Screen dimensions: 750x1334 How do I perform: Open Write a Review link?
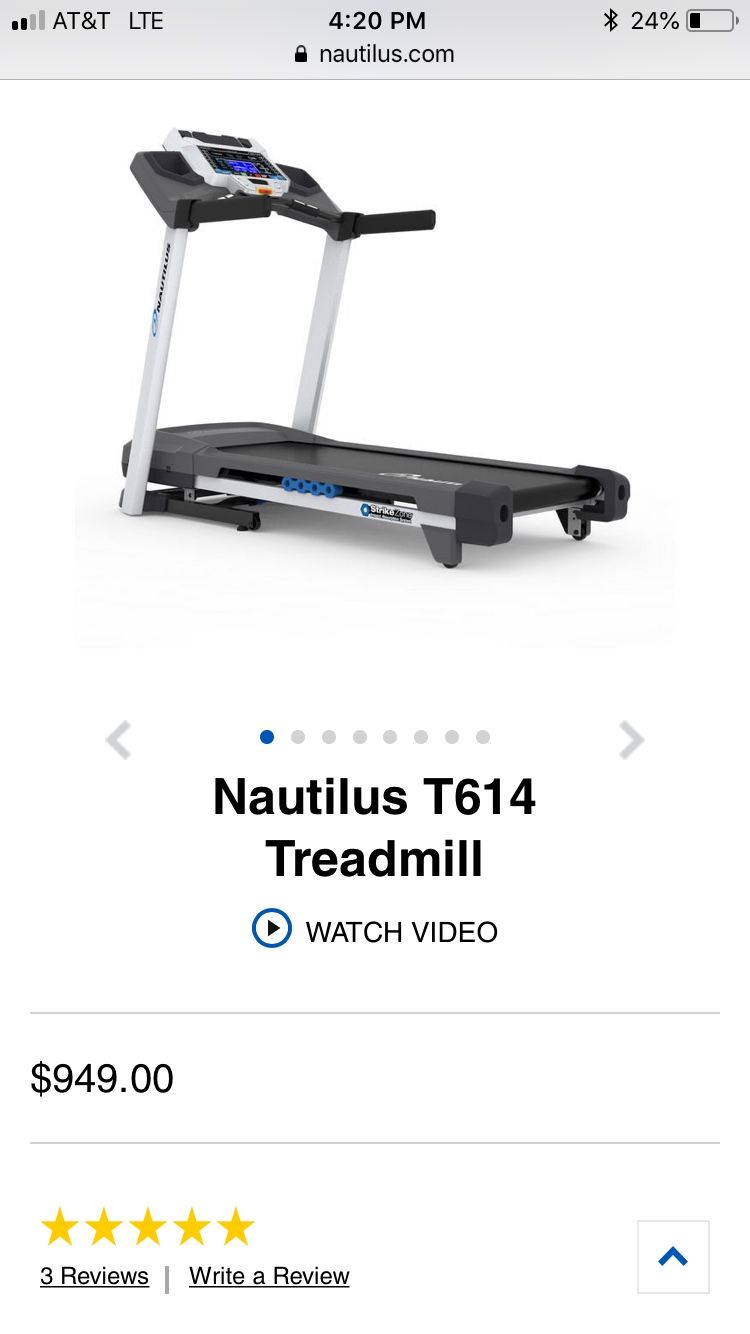[x=269, y=1276]
